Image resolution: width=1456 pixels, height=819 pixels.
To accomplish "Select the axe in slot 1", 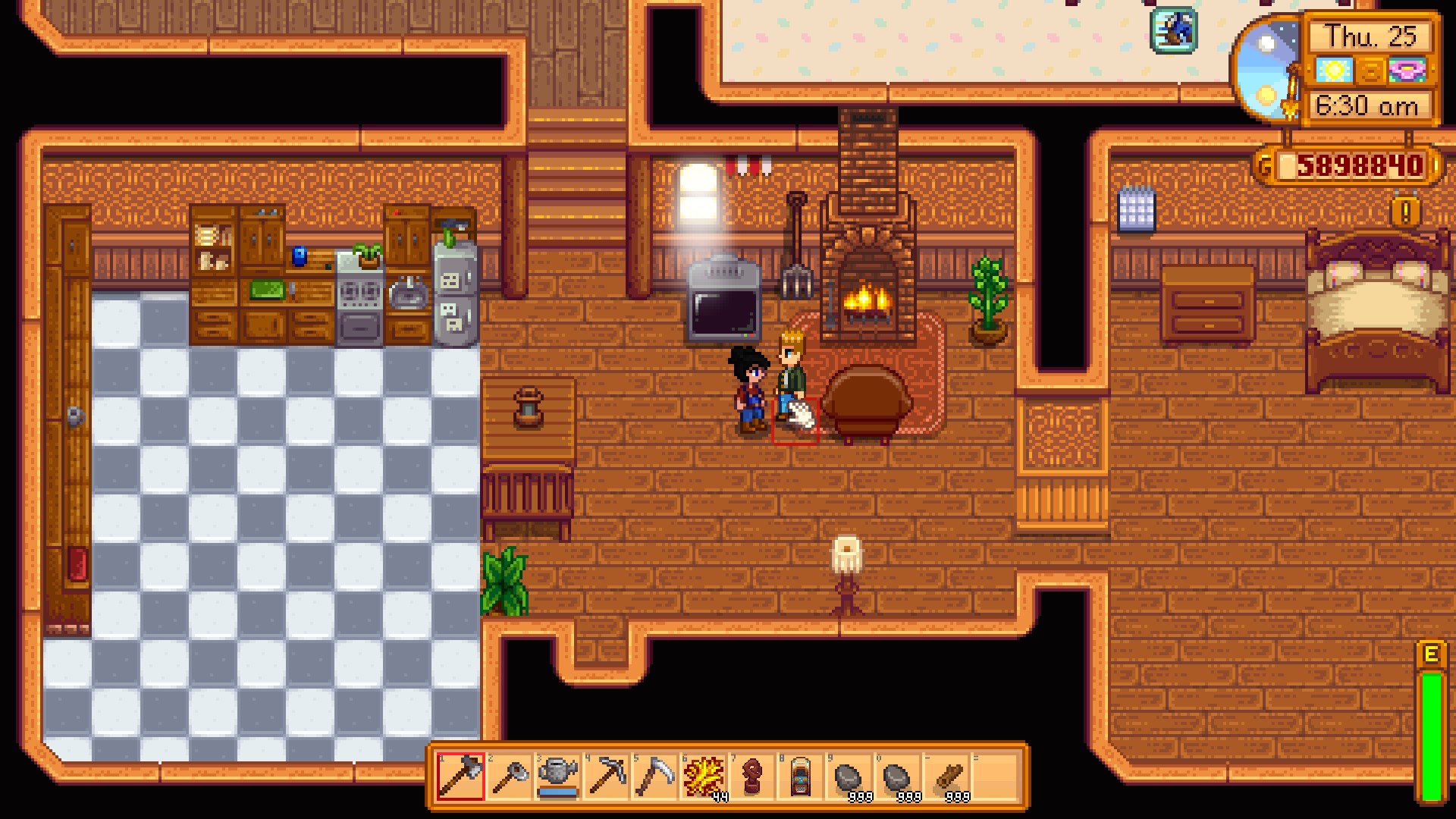I will point(460,777).
